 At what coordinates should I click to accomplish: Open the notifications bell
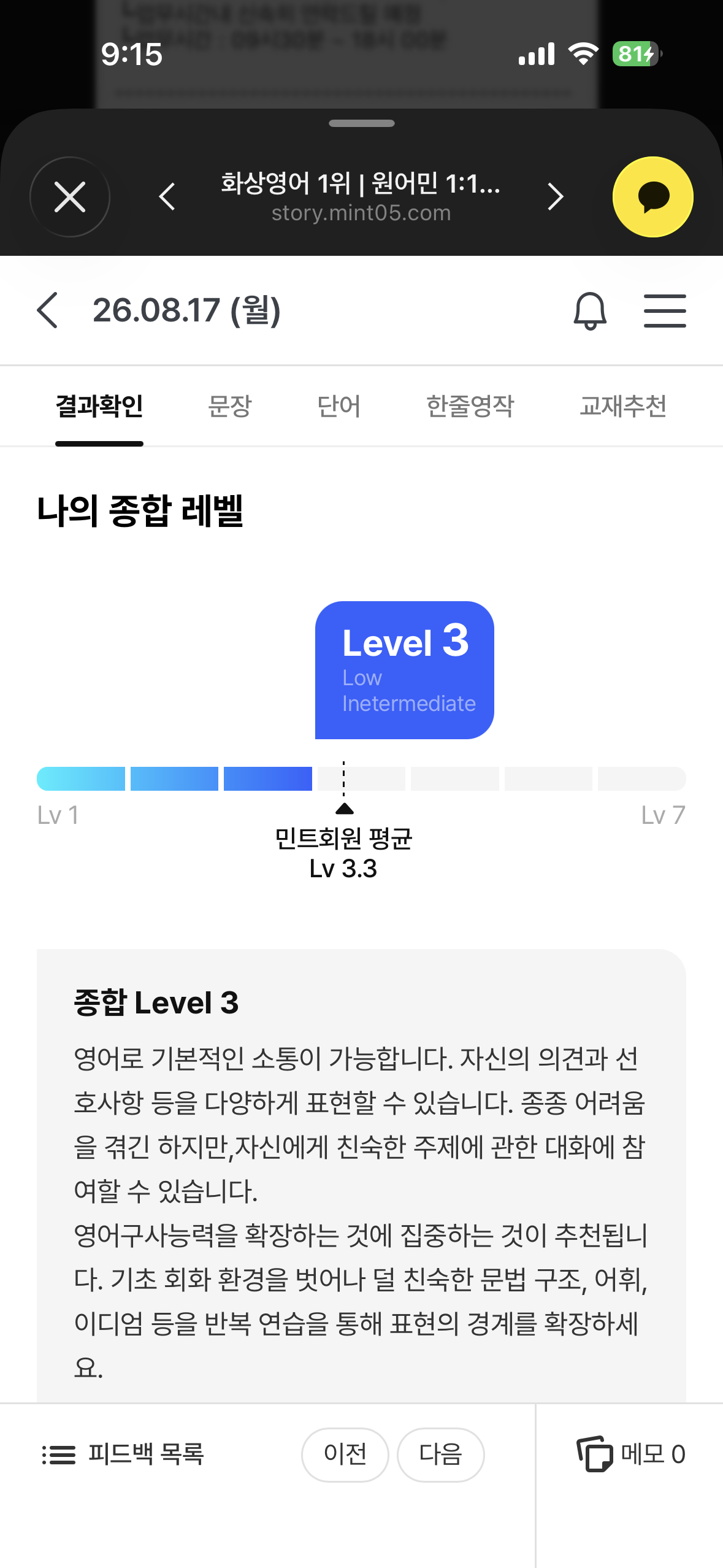click(x=590, y=310)
